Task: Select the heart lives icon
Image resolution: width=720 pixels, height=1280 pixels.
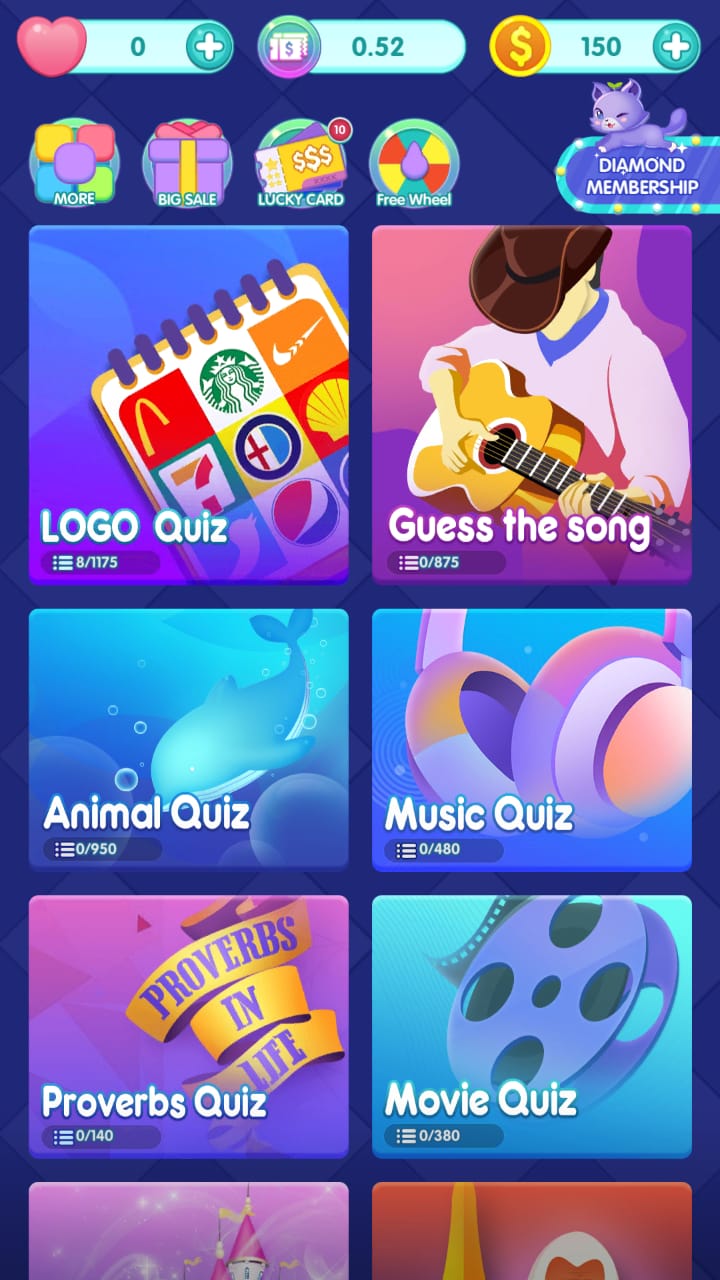Action: point(52,44)
